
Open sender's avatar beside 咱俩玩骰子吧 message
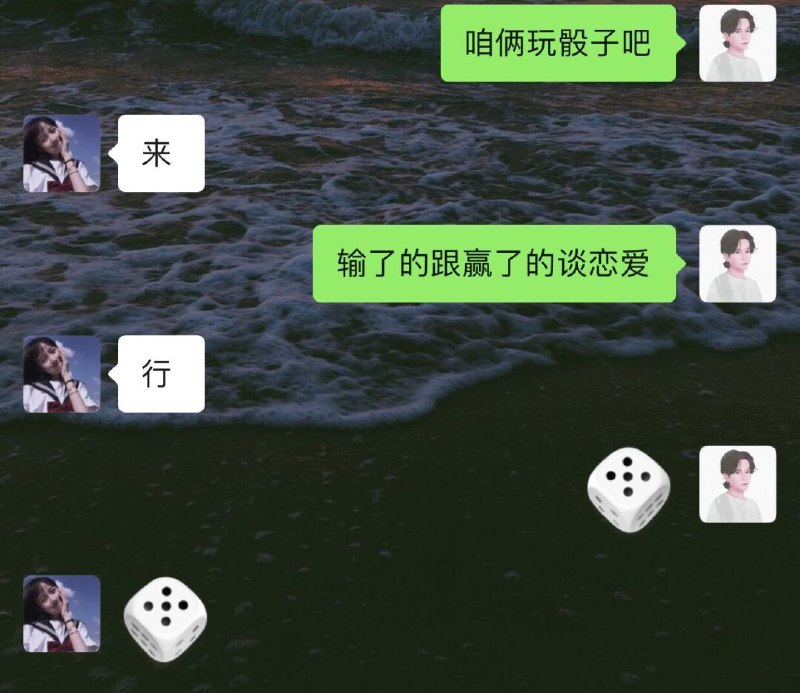click(x=737, y=43)
